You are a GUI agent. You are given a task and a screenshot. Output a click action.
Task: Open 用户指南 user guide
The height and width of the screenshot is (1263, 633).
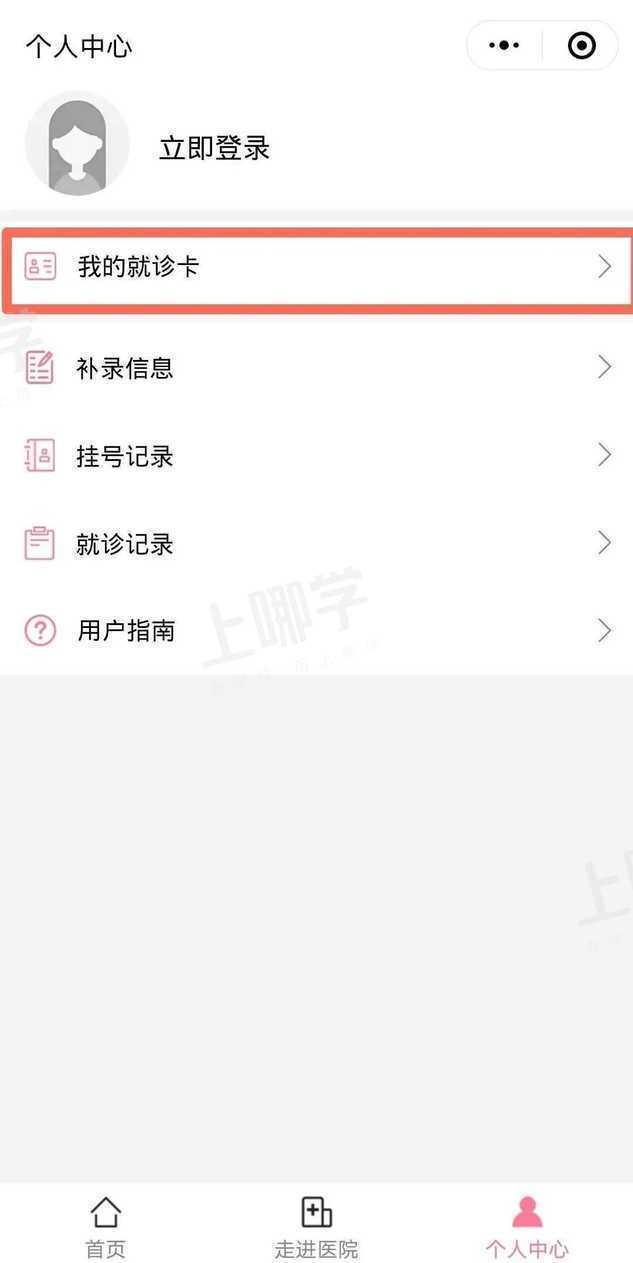316,631
